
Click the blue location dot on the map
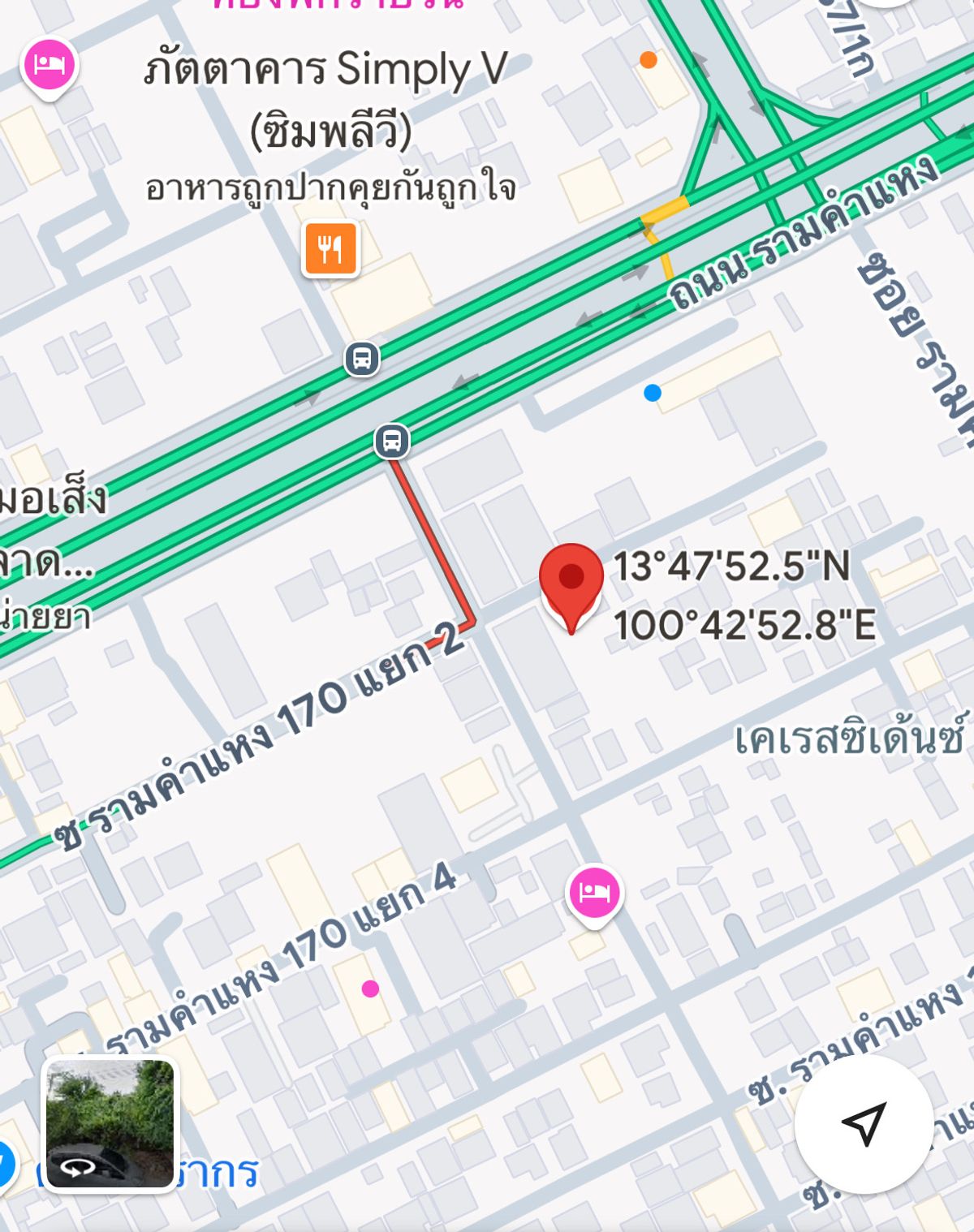coord(651,394)
